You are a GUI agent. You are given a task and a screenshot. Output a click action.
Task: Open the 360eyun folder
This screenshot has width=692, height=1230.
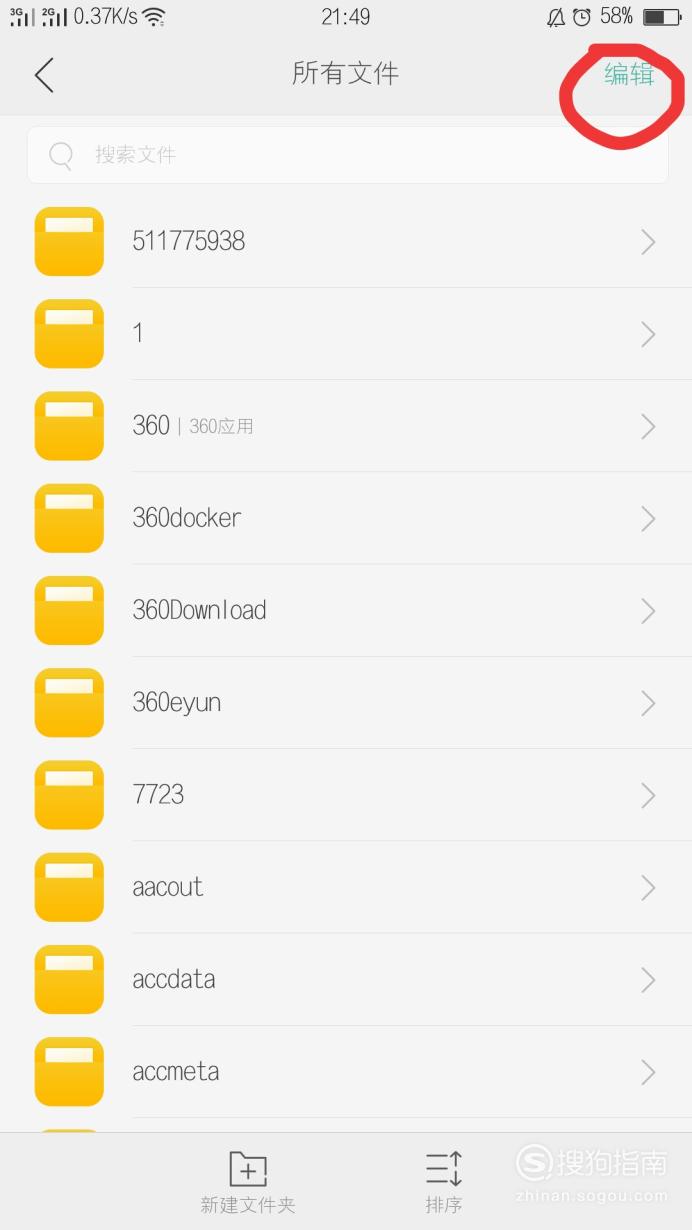click(x=346, y=702)
